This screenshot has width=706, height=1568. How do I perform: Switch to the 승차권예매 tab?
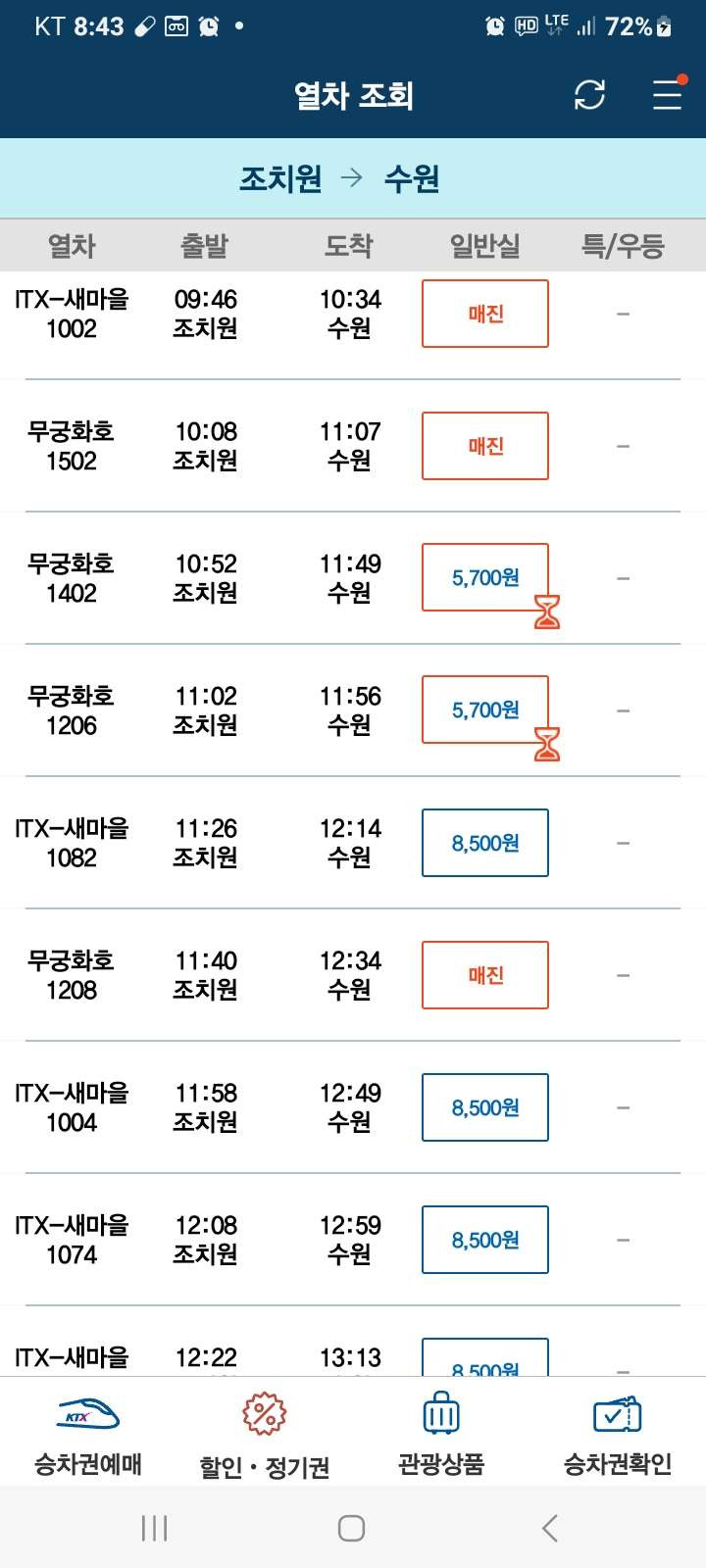[88, 1434]
